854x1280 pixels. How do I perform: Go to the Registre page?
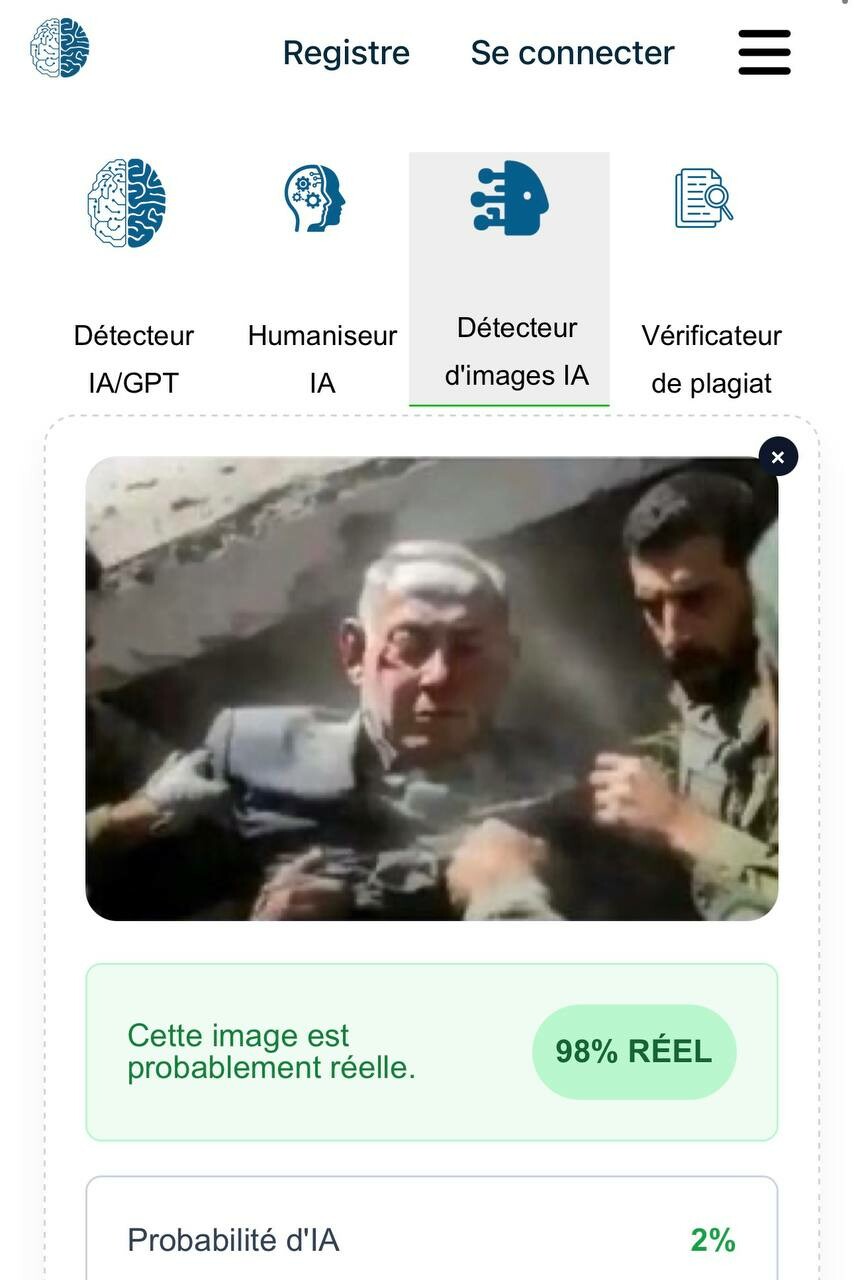tap(346, 53)
